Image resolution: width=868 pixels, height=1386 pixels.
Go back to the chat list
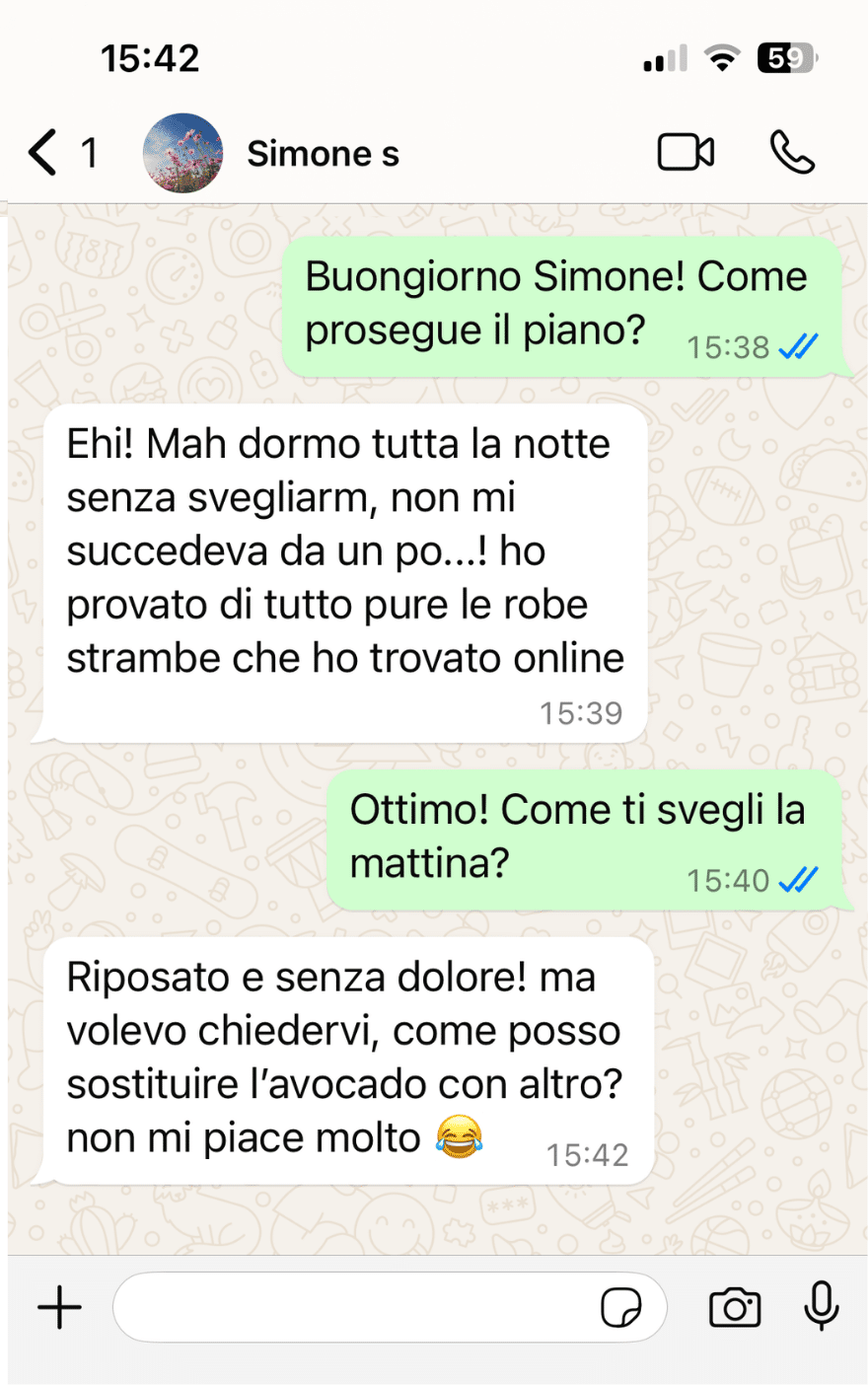coord(44,154)
